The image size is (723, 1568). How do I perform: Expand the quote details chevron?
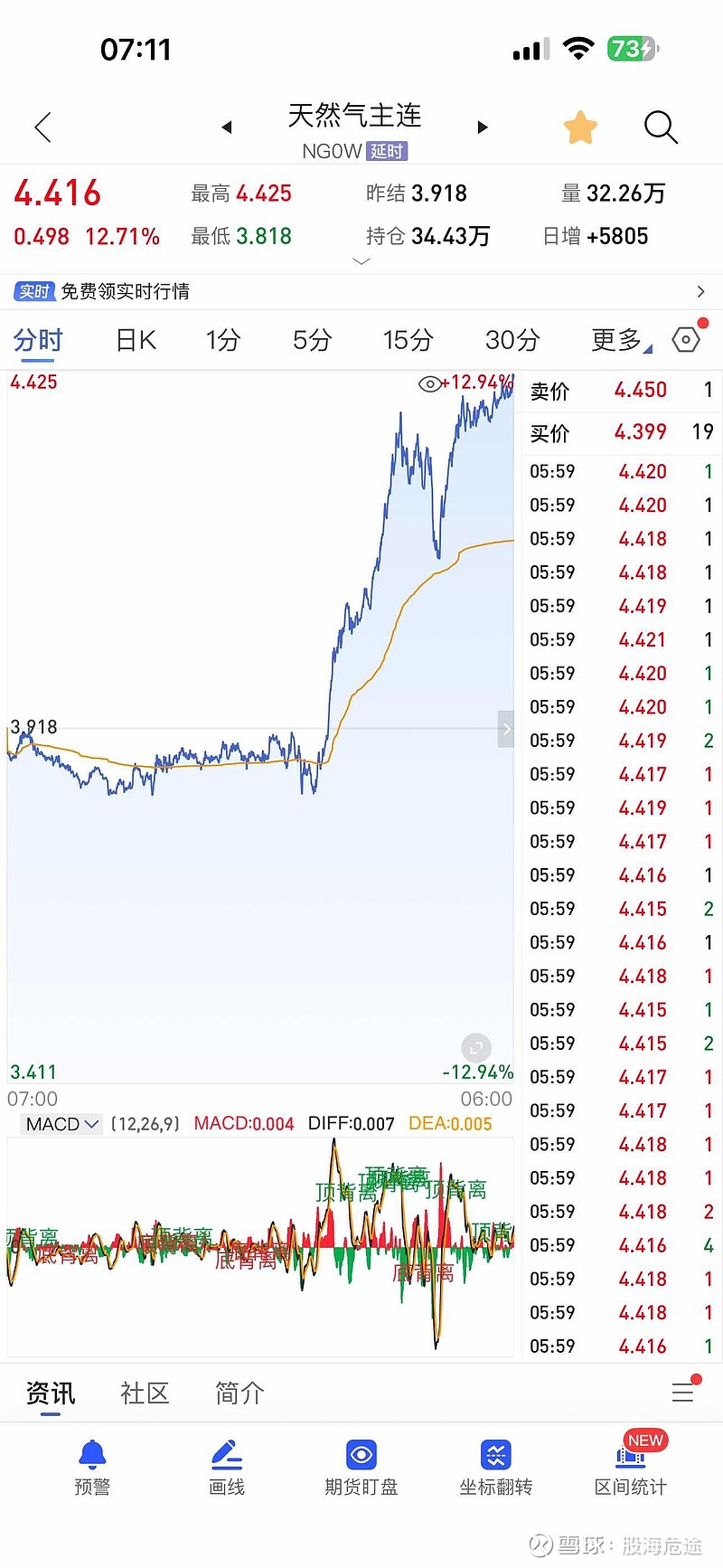361,261
